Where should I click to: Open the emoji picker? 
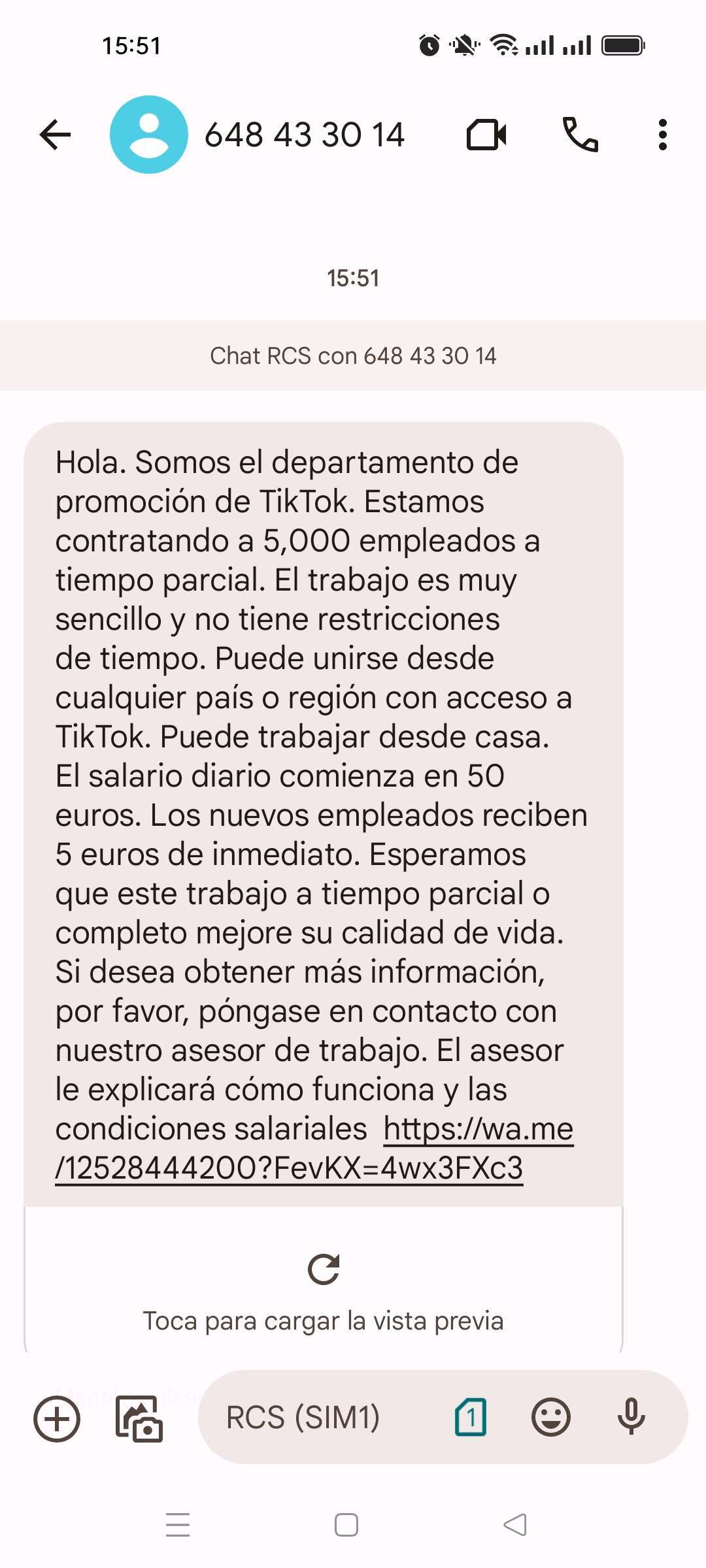coord(551,1418)
